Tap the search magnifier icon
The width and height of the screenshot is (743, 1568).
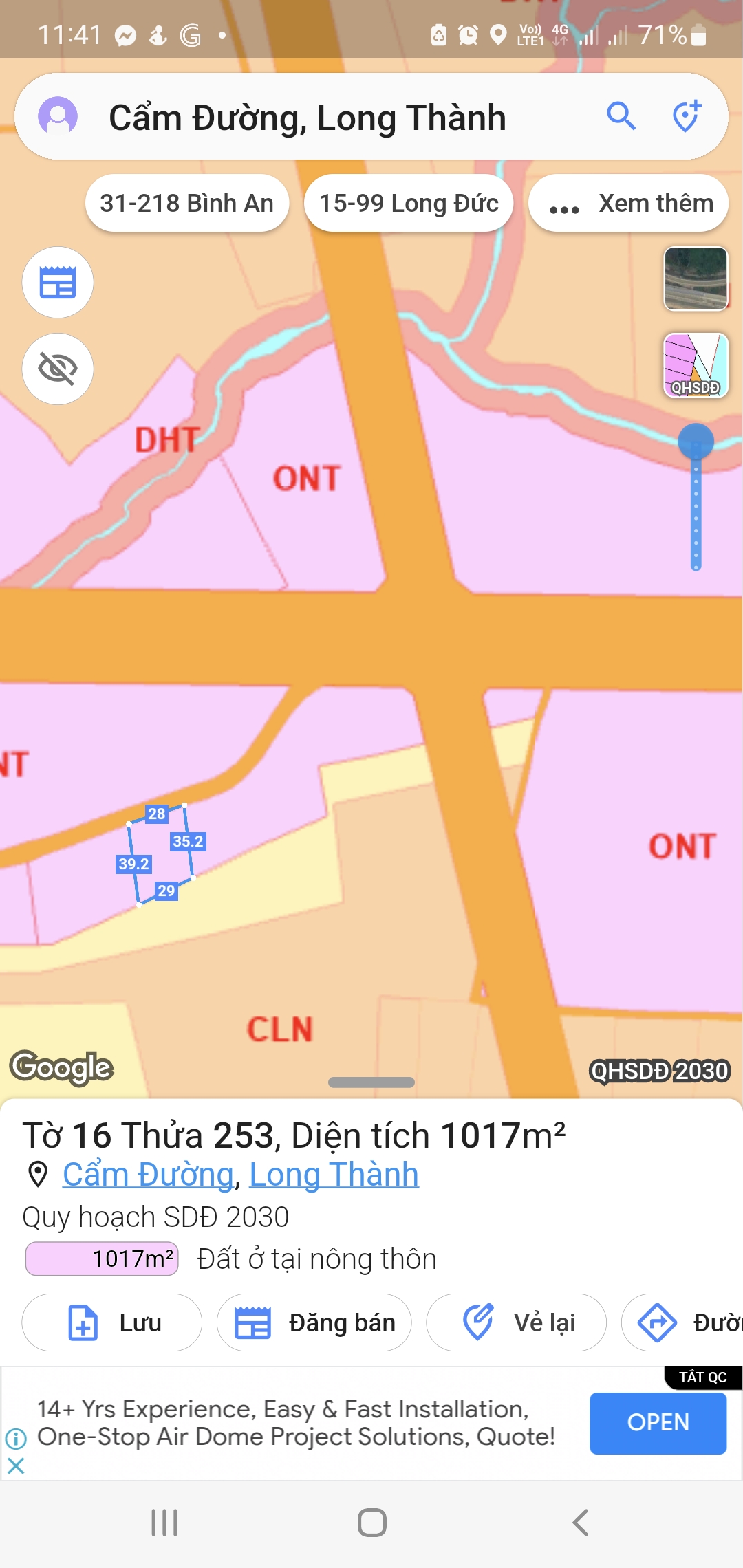coord(621,116)
